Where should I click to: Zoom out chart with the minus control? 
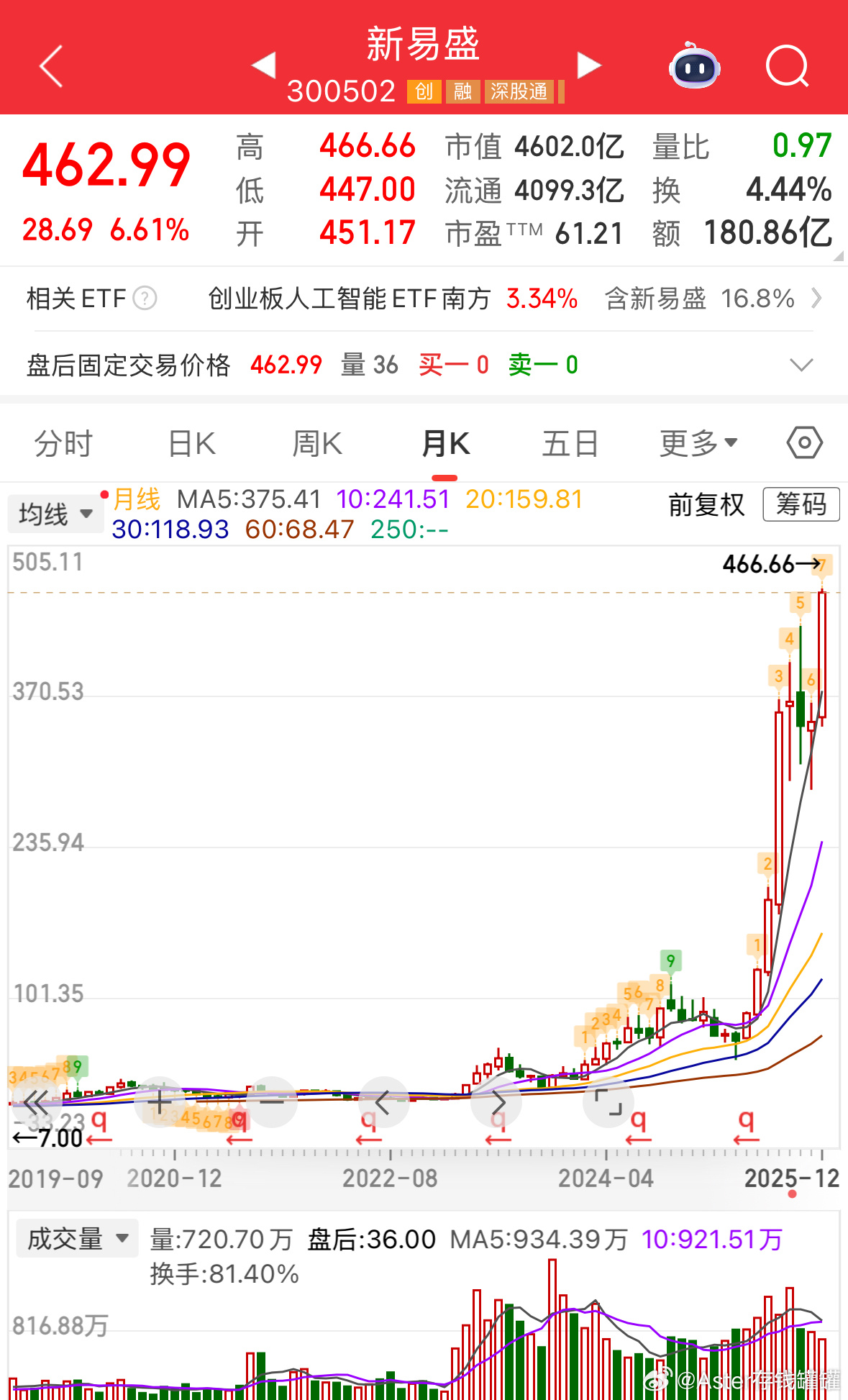pyautogui.click(x=270, y=1101)
